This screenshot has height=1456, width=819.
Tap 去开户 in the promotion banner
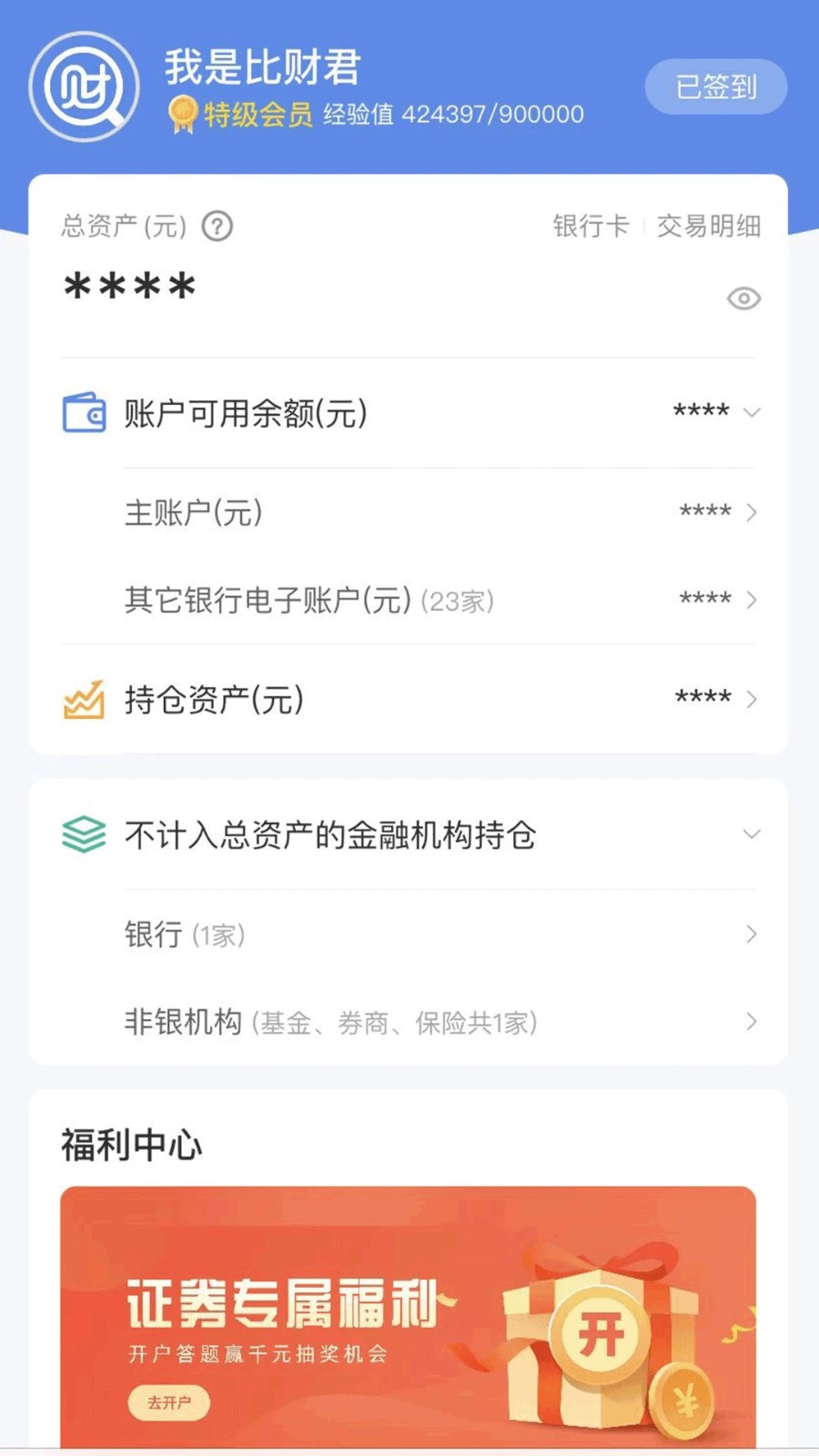[x=168, y=1404]
